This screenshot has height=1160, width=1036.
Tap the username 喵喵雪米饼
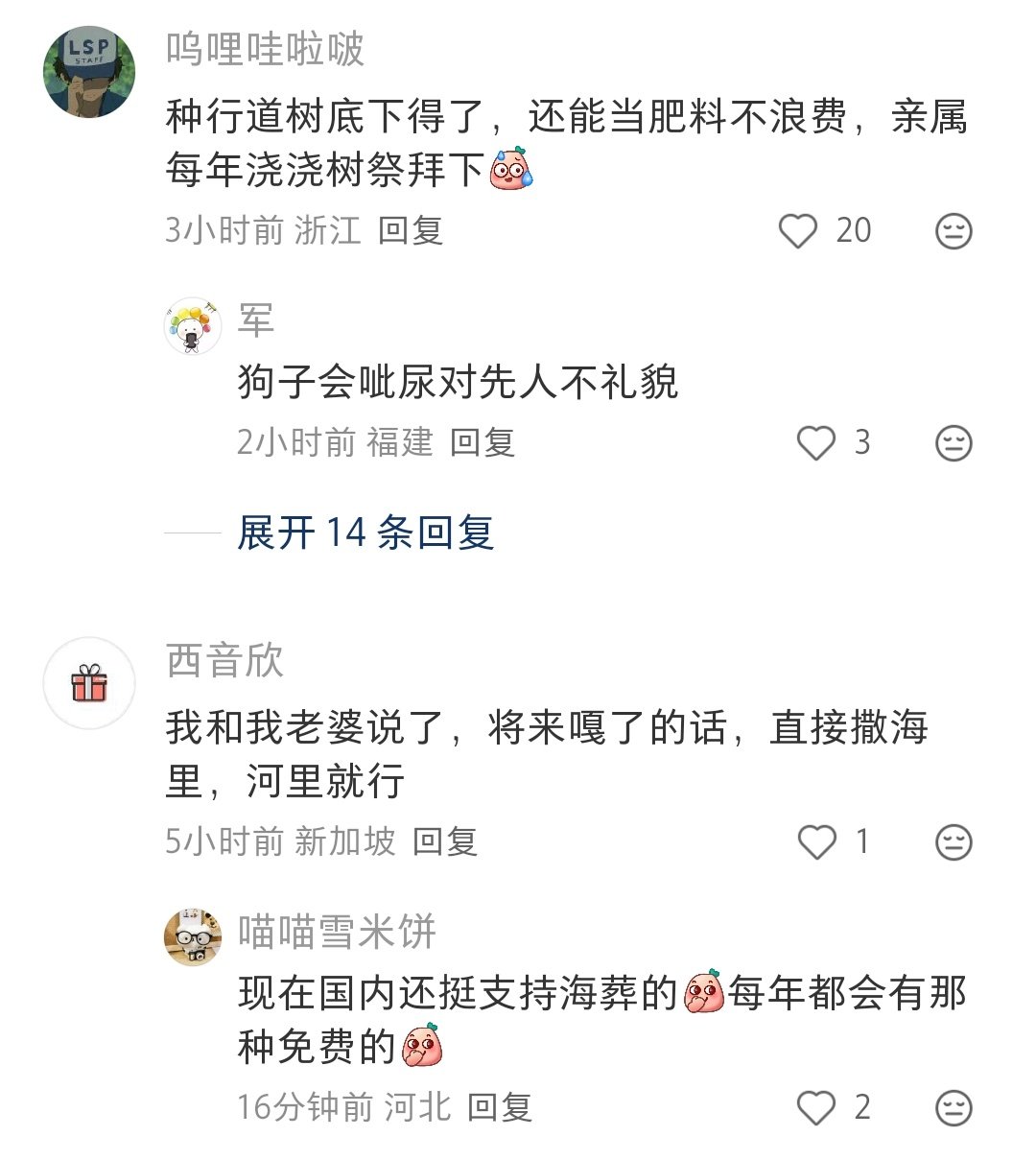[x=337, y=932]
